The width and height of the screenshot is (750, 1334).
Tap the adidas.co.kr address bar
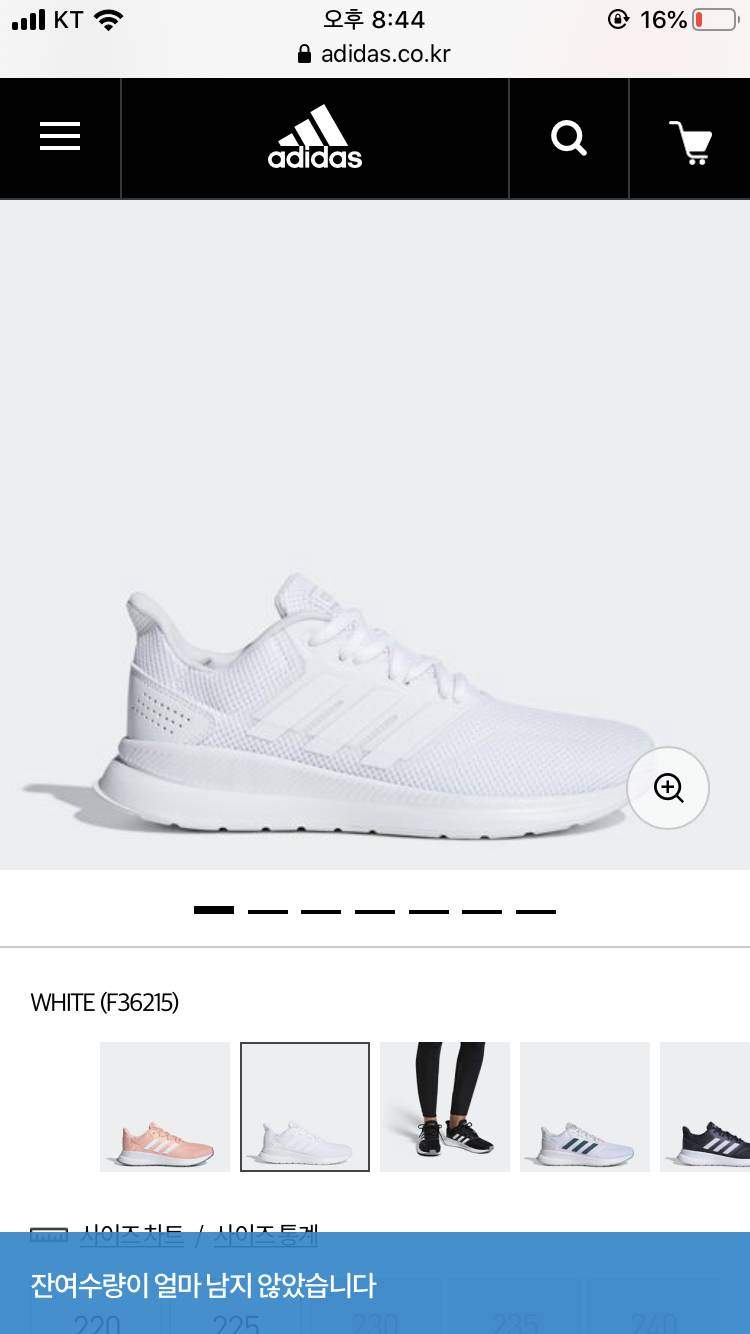click(x=375, y=54)
